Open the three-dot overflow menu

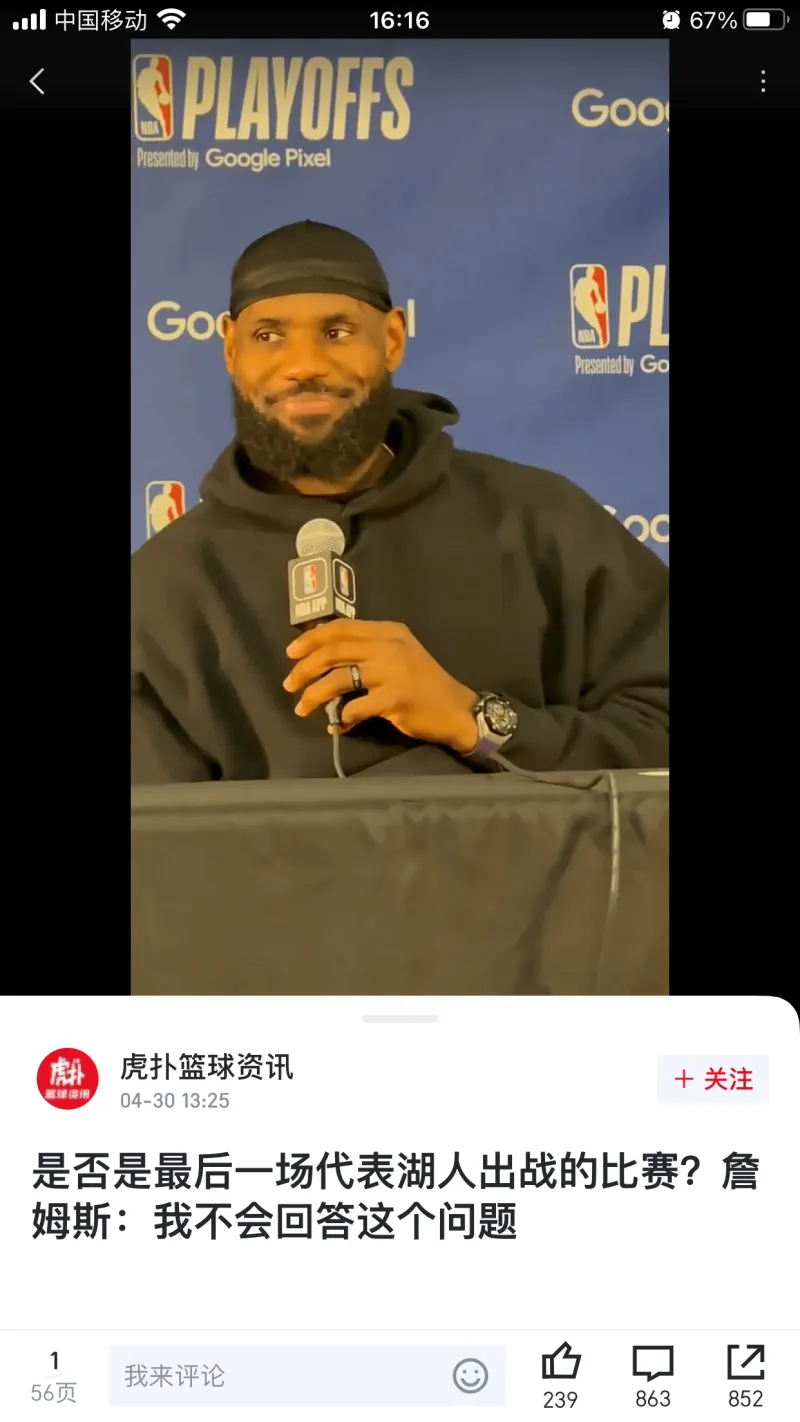pos(763,81)
